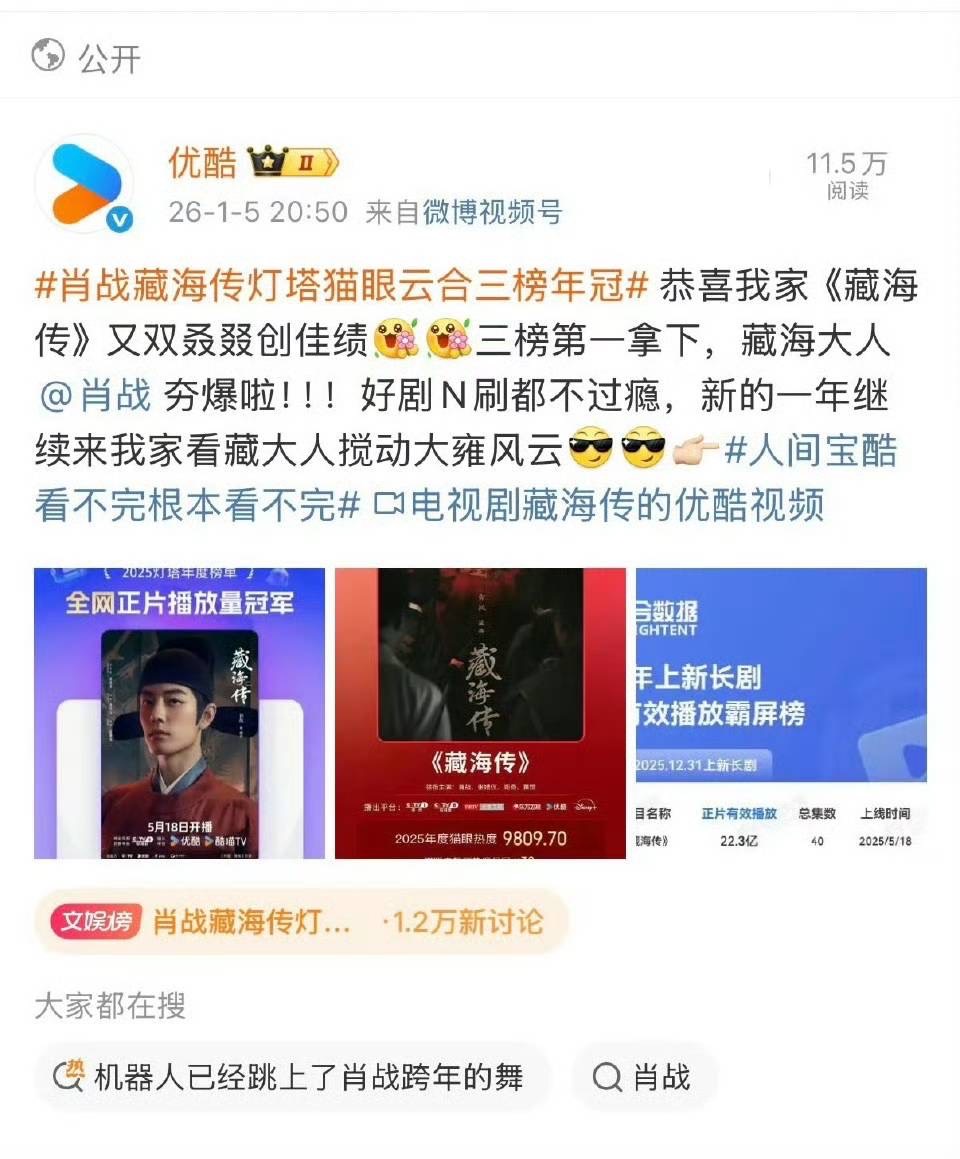Open the 微博视频号 source link
The height and width of the screenshot is (1159, 960).
pyautogui.click(x=492, y=212)
